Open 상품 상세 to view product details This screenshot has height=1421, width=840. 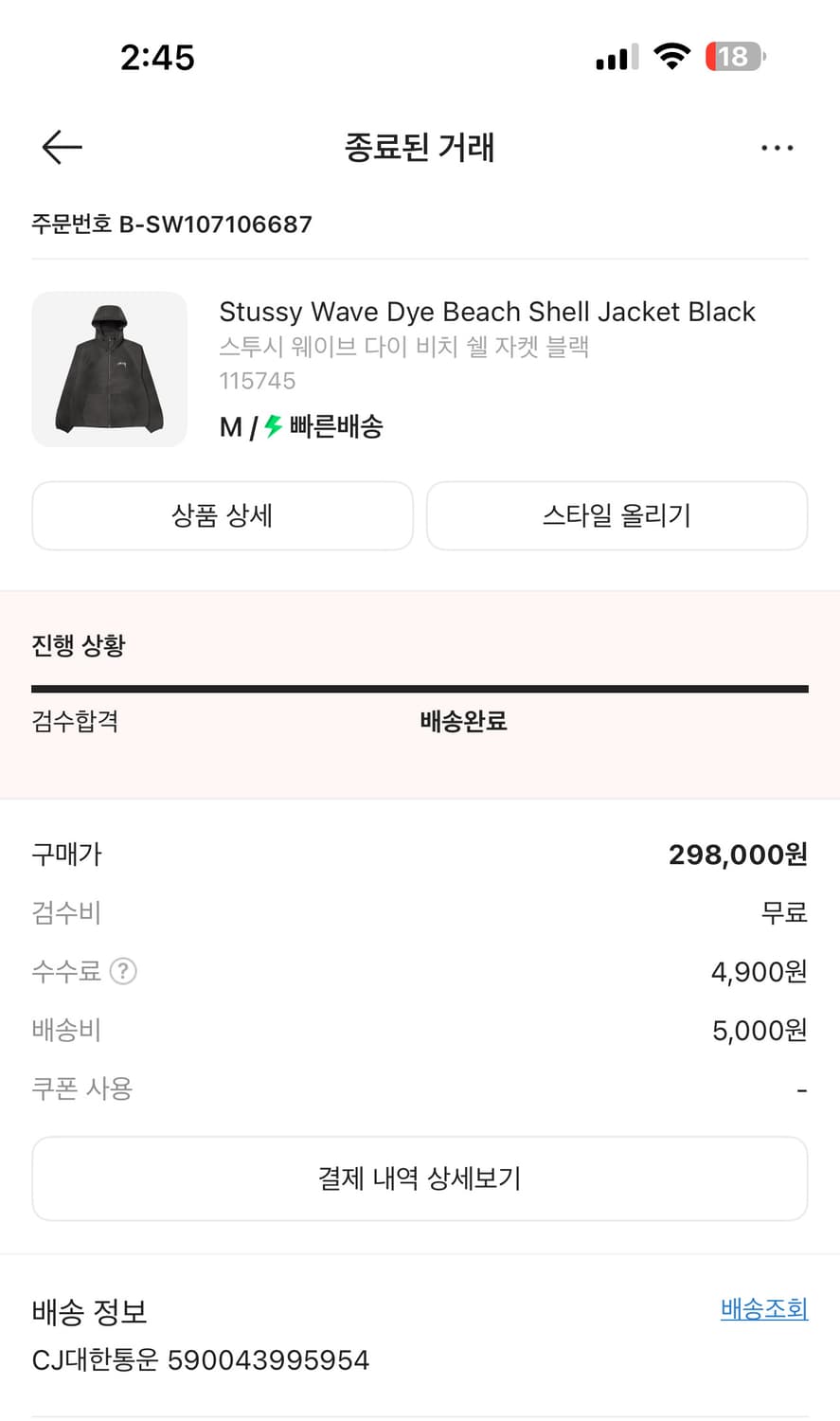(223, 515)
